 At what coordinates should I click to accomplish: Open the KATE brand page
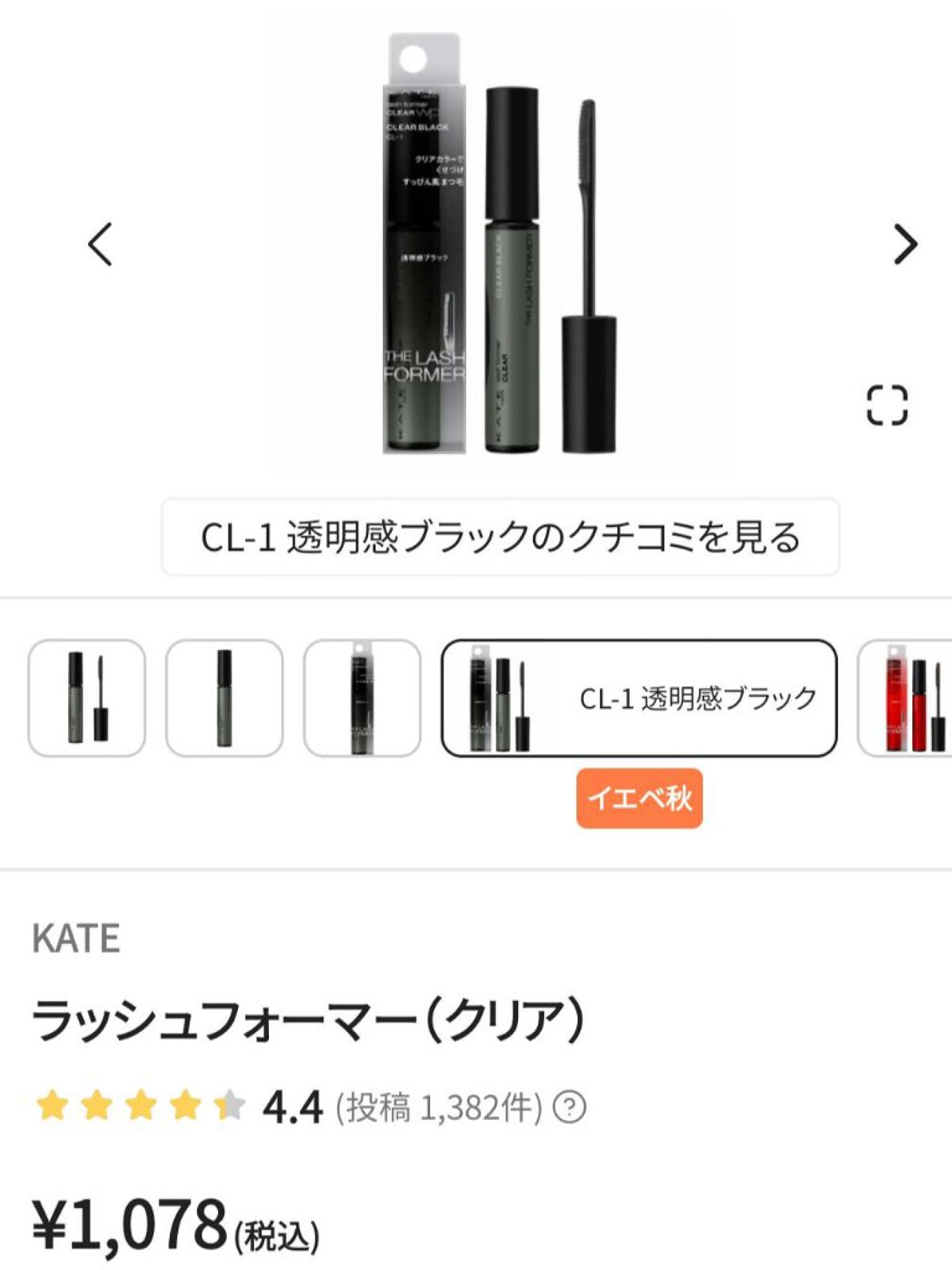pyautogui.click(x=76, y=938)
